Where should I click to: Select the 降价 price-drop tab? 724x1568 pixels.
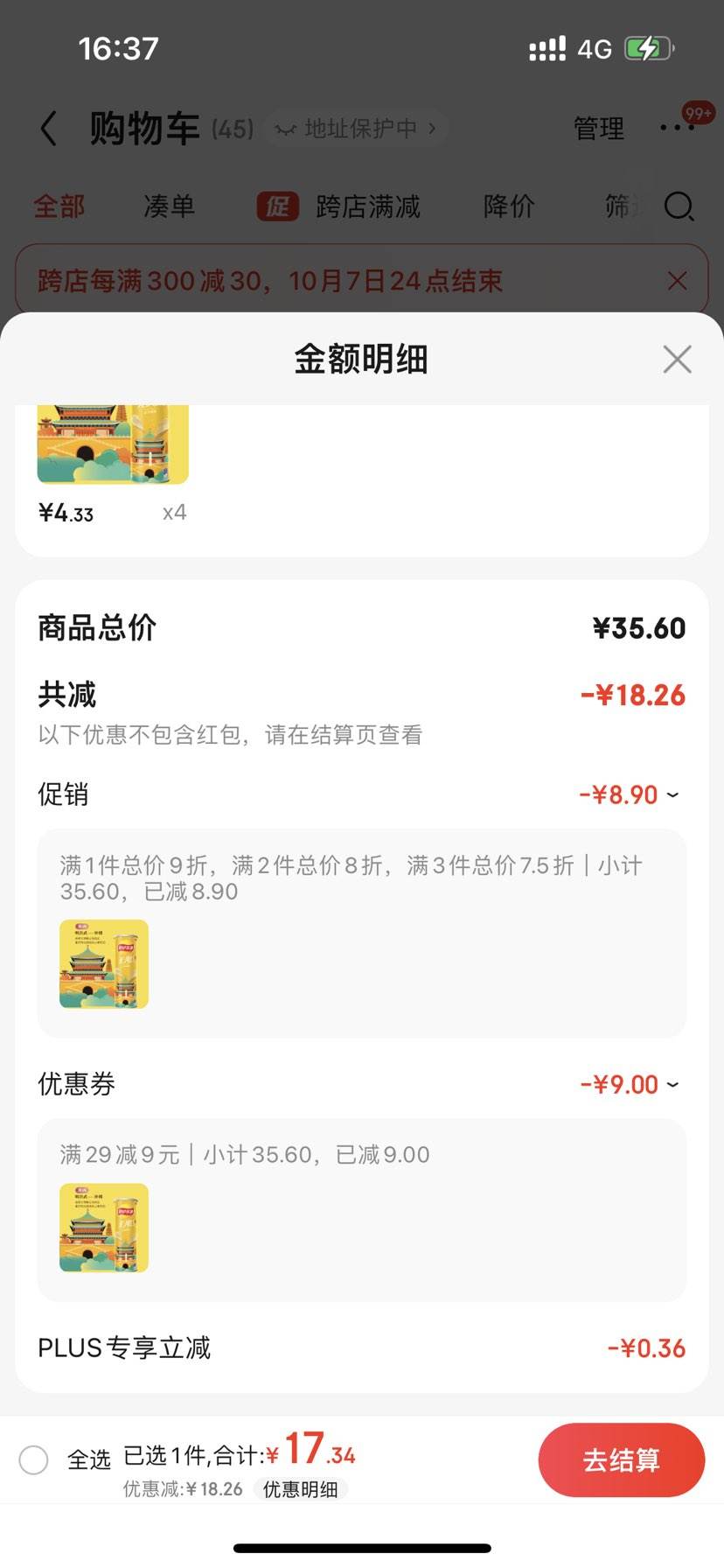click(x=508, y=206)
